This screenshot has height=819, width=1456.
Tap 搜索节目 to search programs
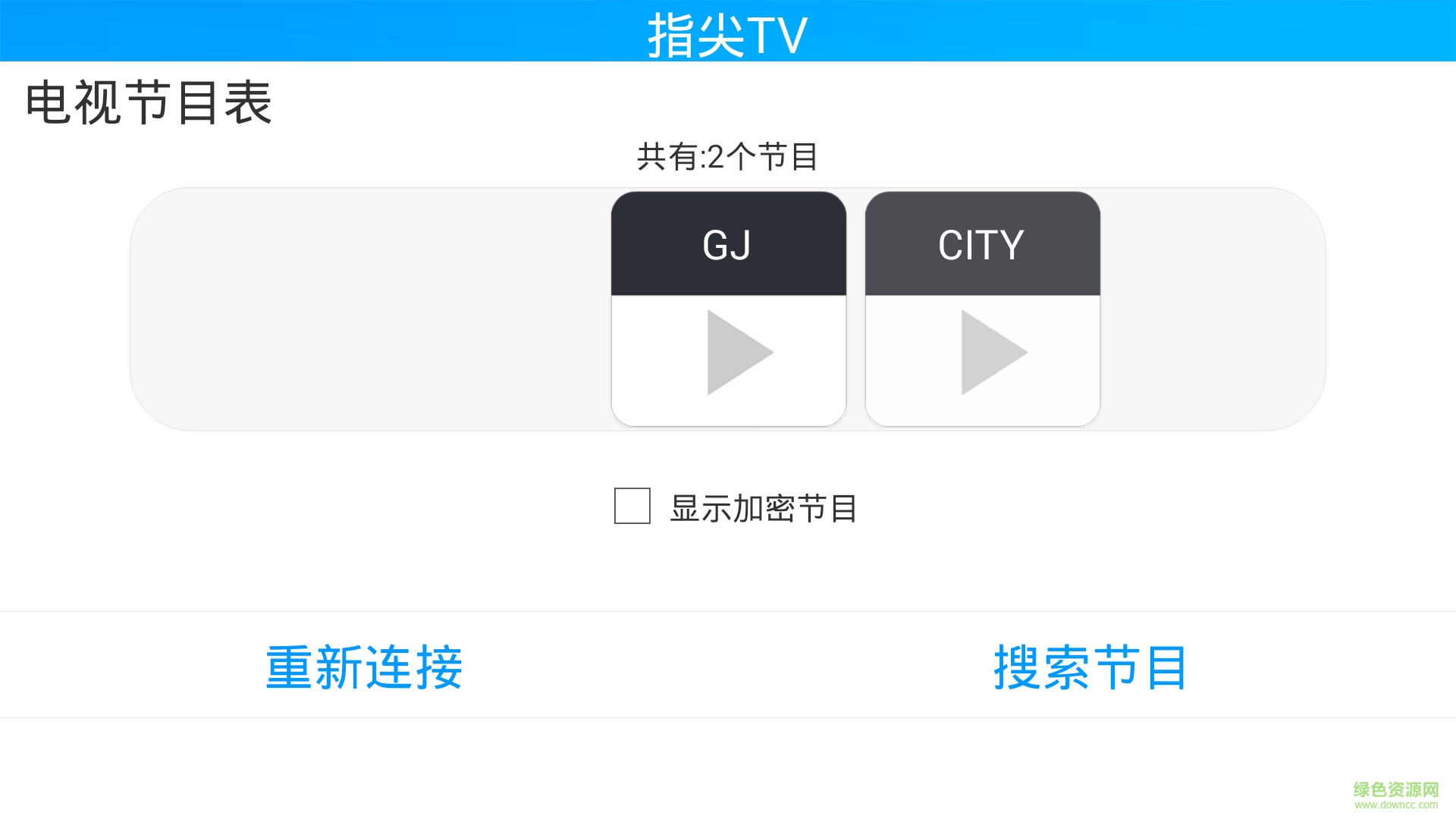tap(1090, 667)
